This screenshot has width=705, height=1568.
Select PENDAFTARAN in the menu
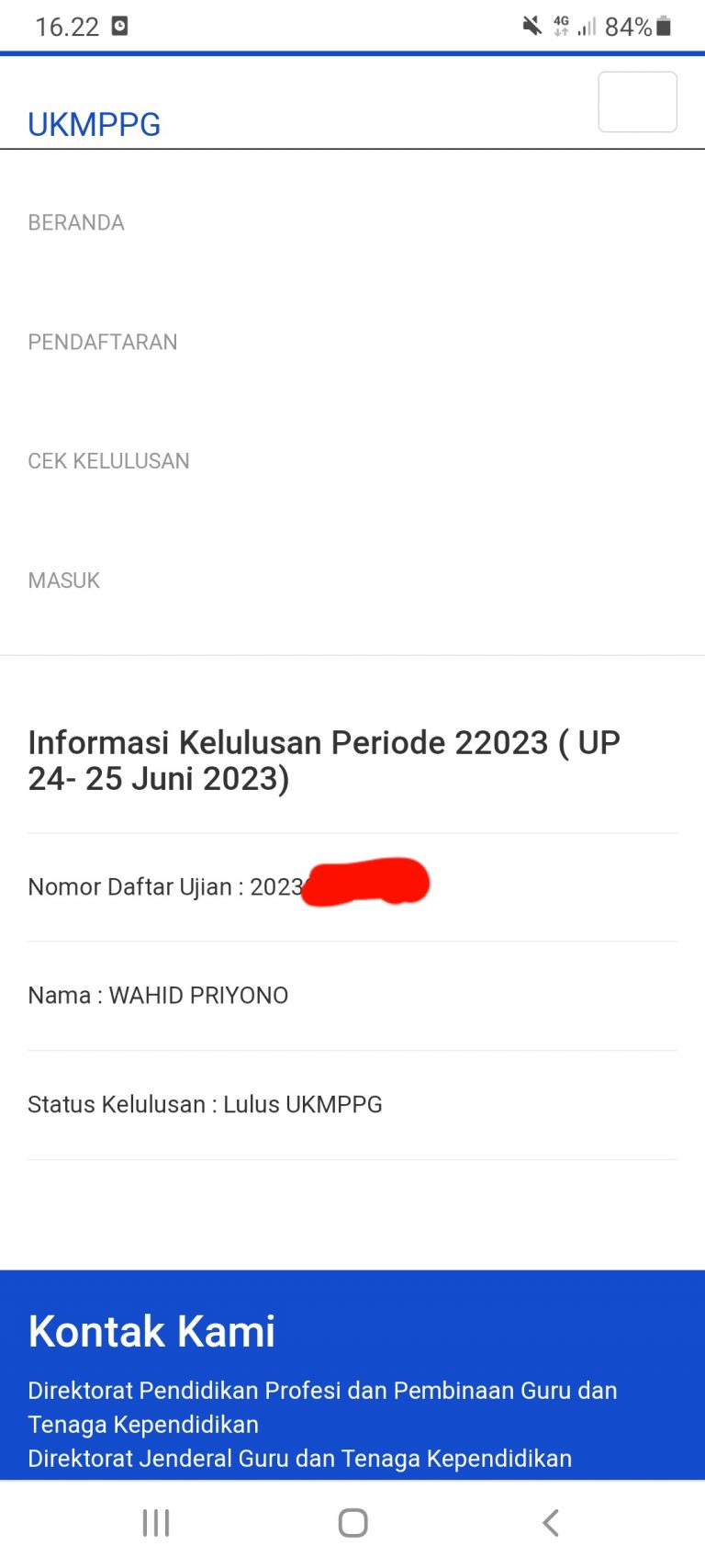(x=103, y=342)
